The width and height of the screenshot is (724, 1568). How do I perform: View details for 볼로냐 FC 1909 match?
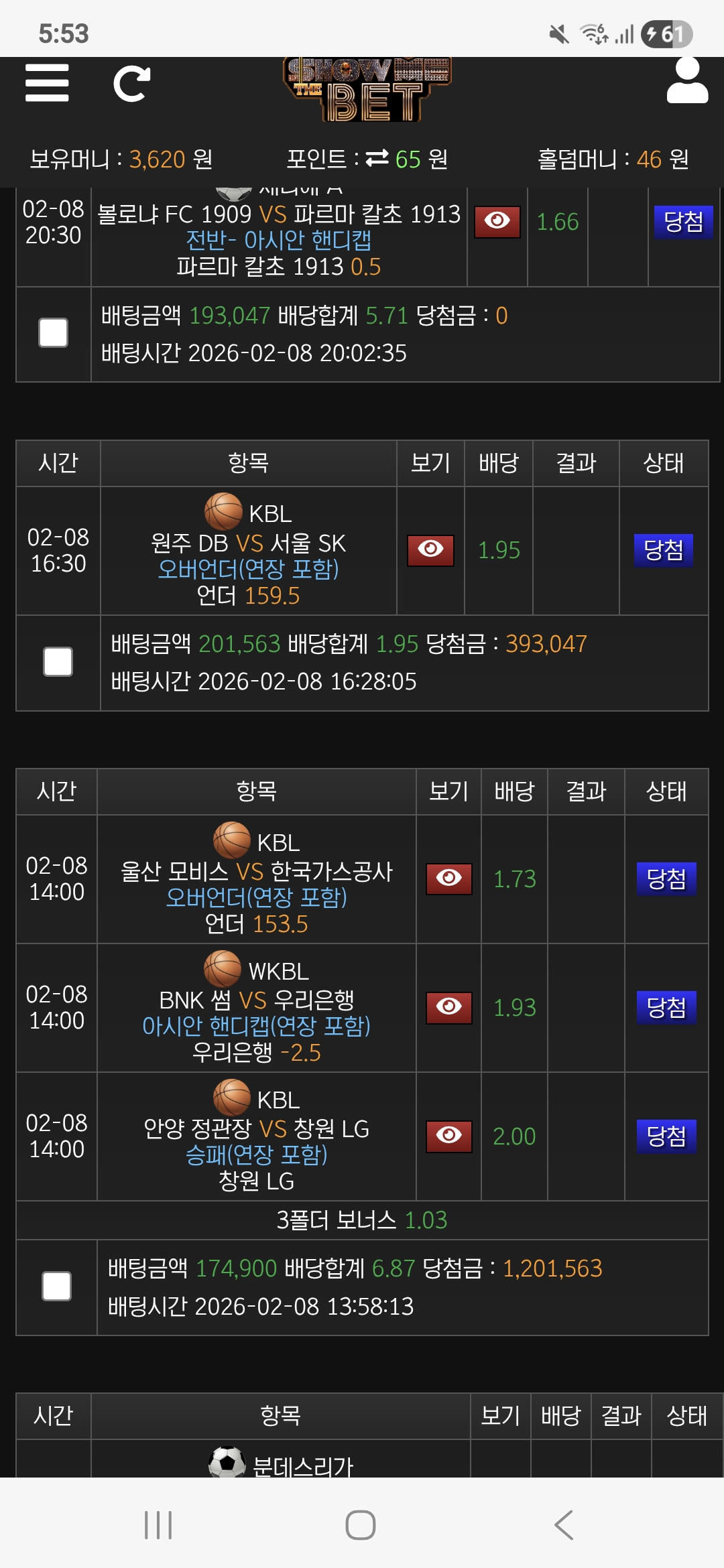[497, 221]
